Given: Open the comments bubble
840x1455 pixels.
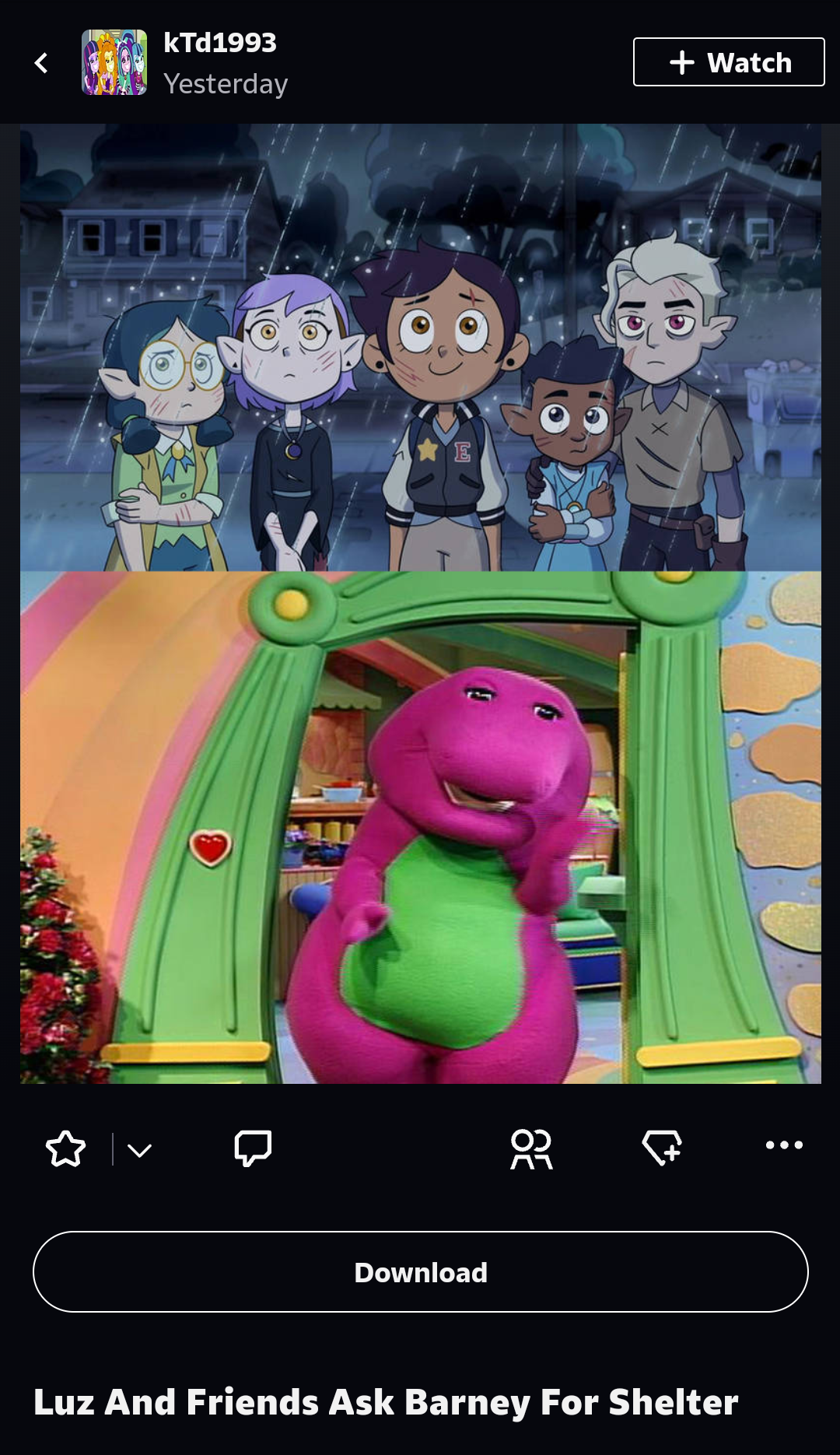Looking at the screenshot, I should [253, 1148].
